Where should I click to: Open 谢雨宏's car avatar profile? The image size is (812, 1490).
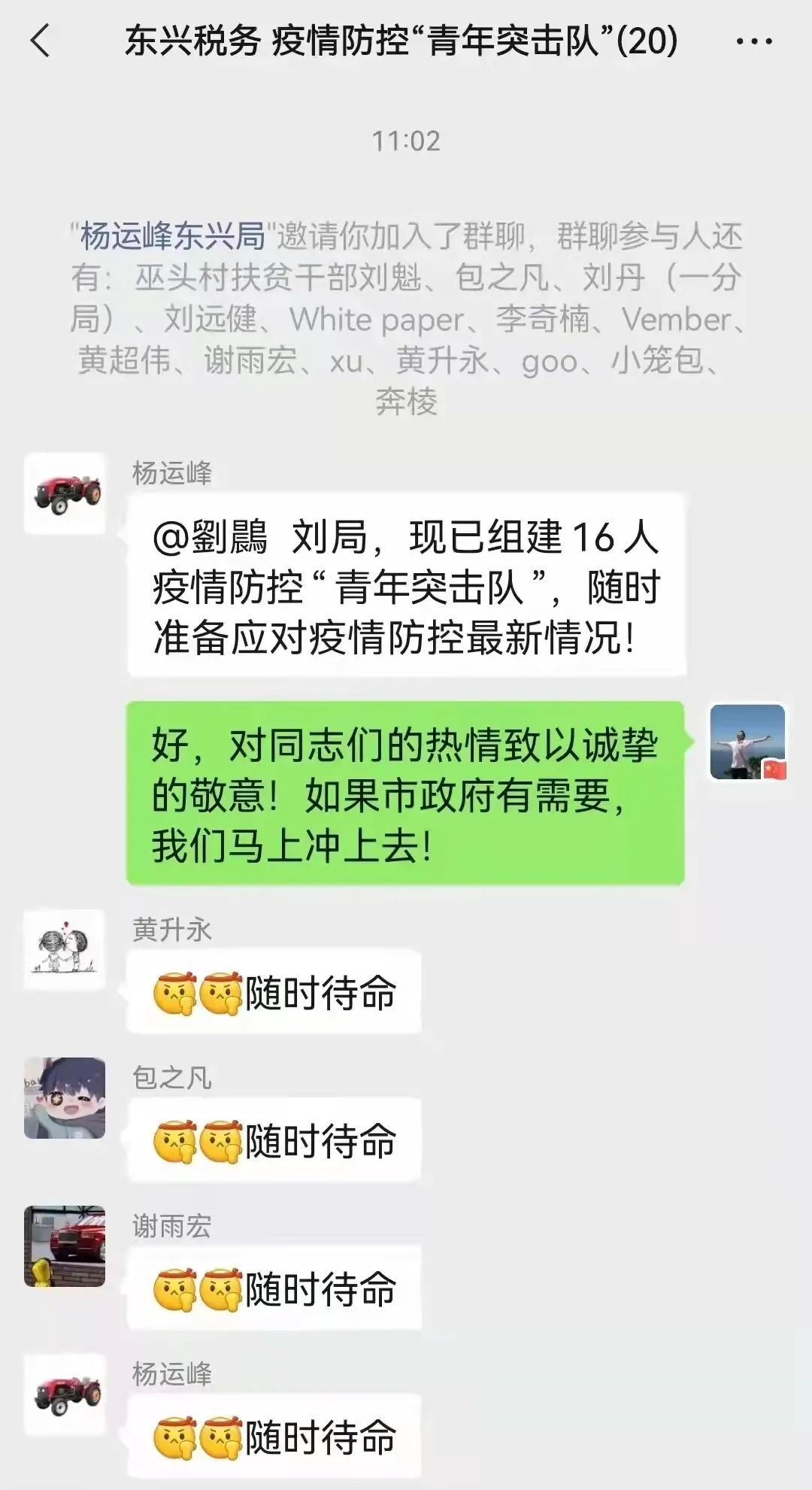point(65,1246)
